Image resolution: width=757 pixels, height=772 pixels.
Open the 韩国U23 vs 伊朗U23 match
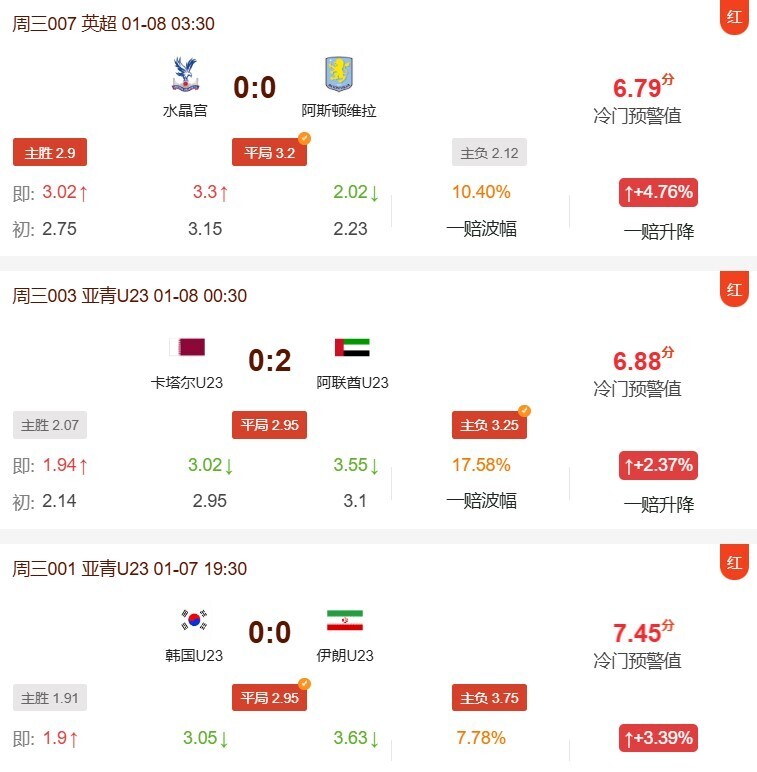(269, 633)
